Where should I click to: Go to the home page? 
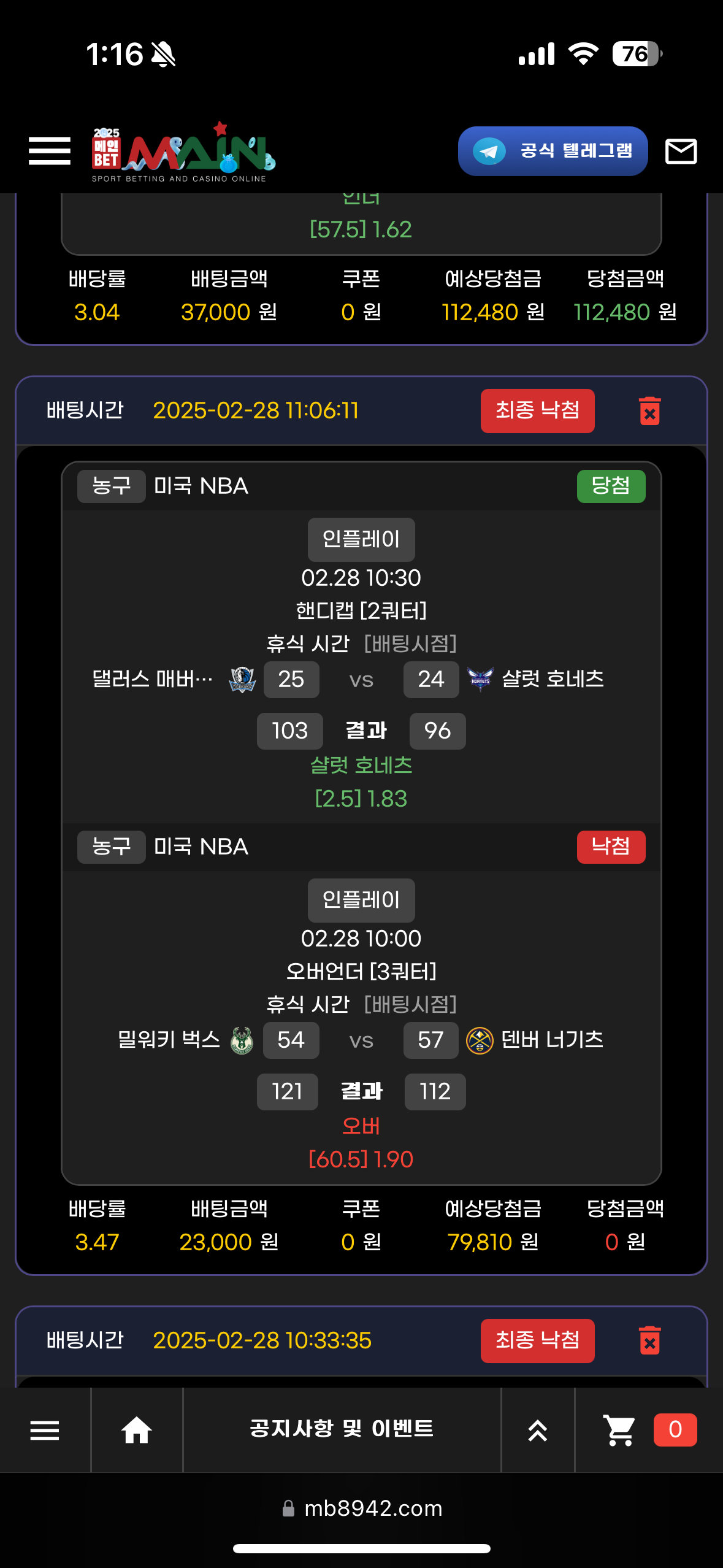(136, 1430)
